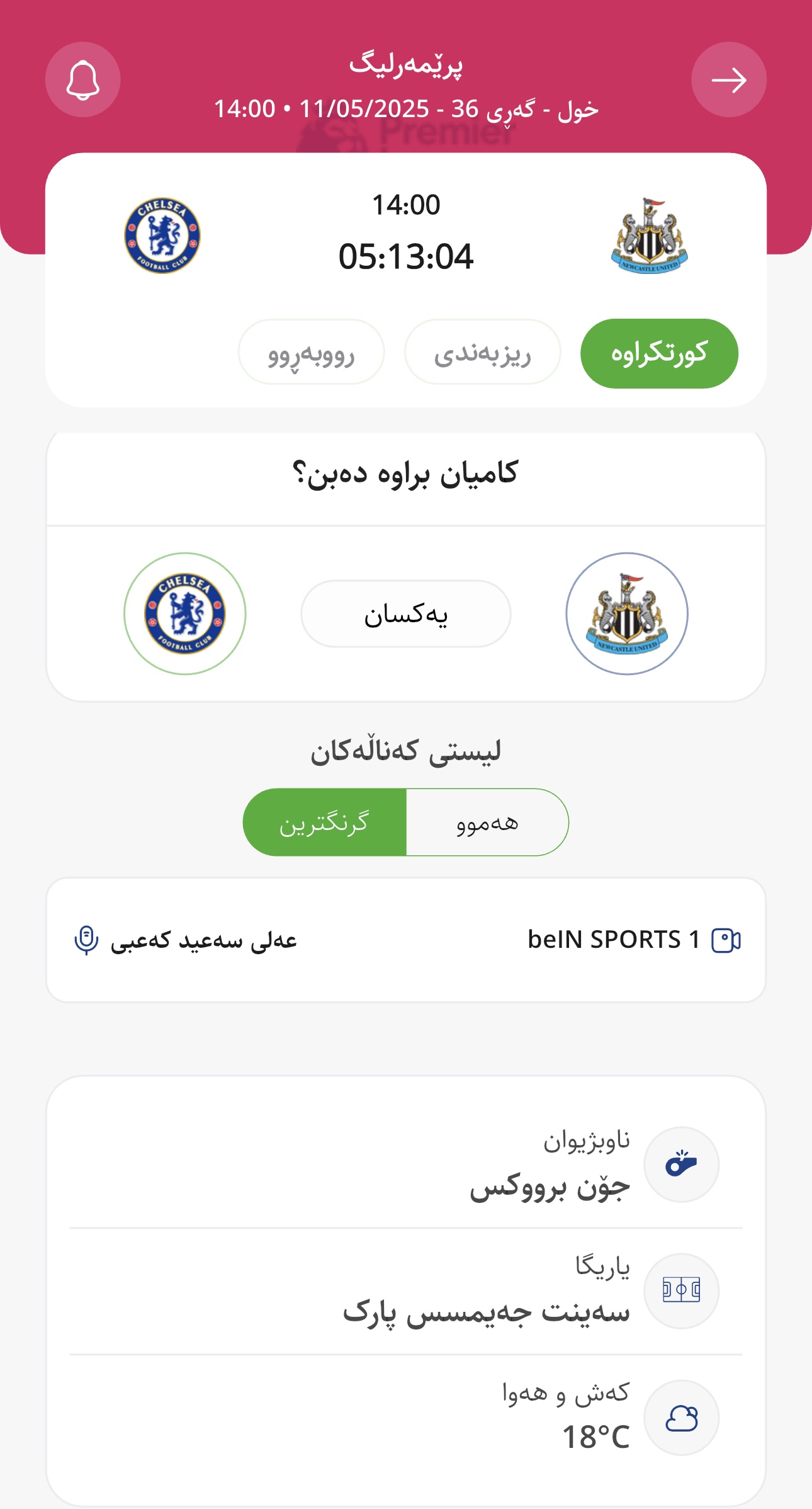Switch to the کورتکراوە tab

click(x=659, y=353)
